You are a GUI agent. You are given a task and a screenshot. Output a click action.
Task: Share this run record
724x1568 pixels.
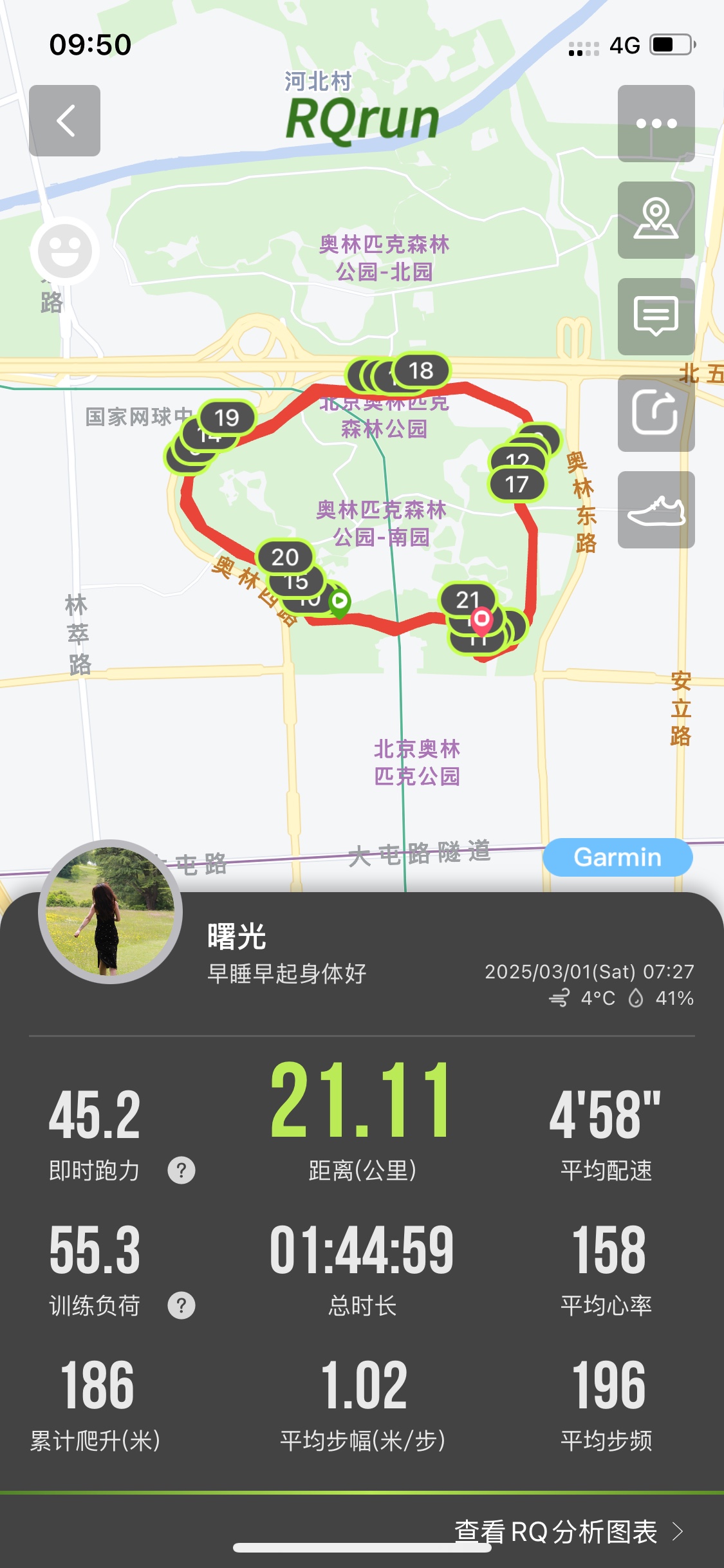tap(656, 413)
